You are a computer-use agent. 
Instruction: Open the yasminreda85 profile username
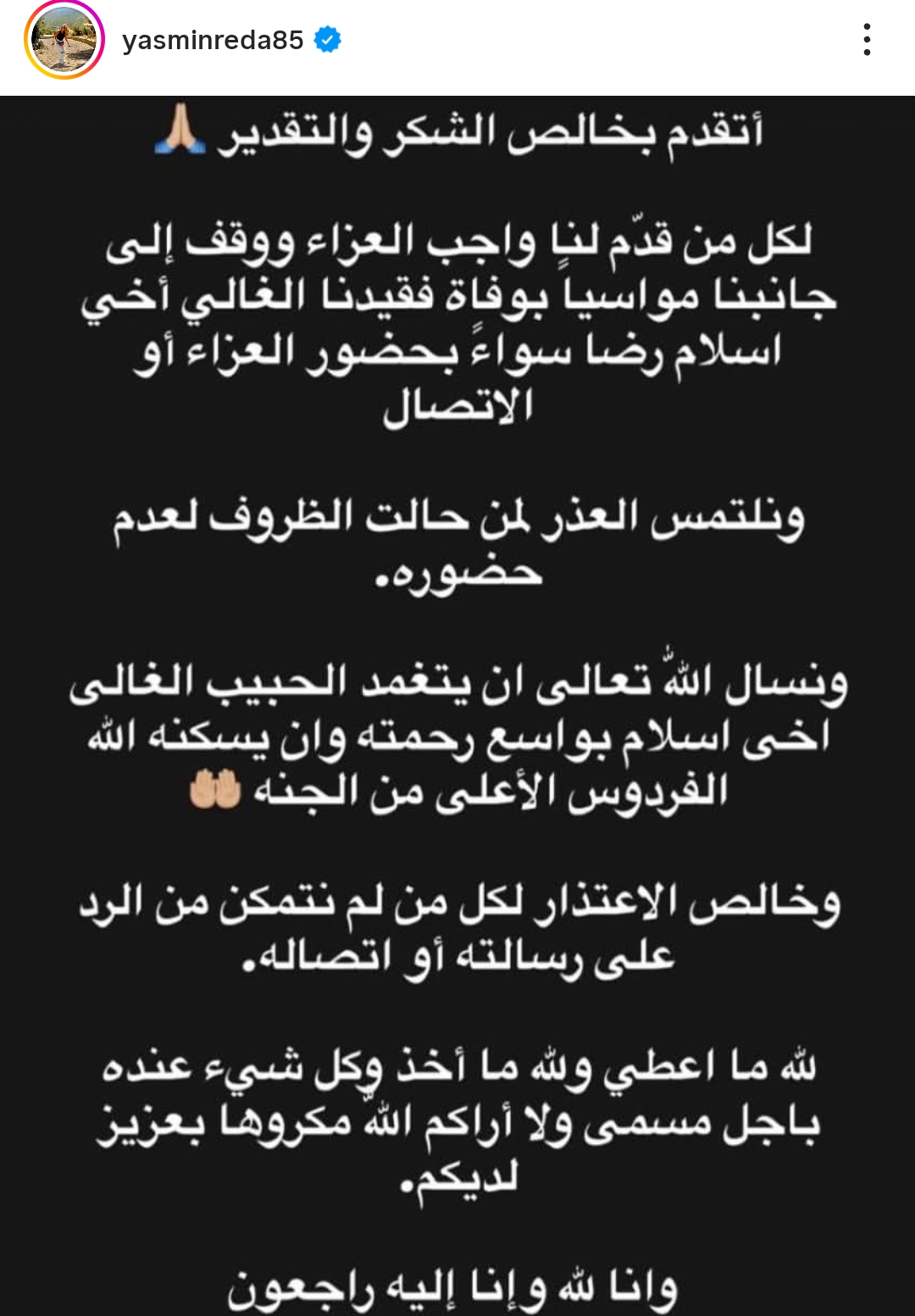pyautogui.click(x=213, y=40)
